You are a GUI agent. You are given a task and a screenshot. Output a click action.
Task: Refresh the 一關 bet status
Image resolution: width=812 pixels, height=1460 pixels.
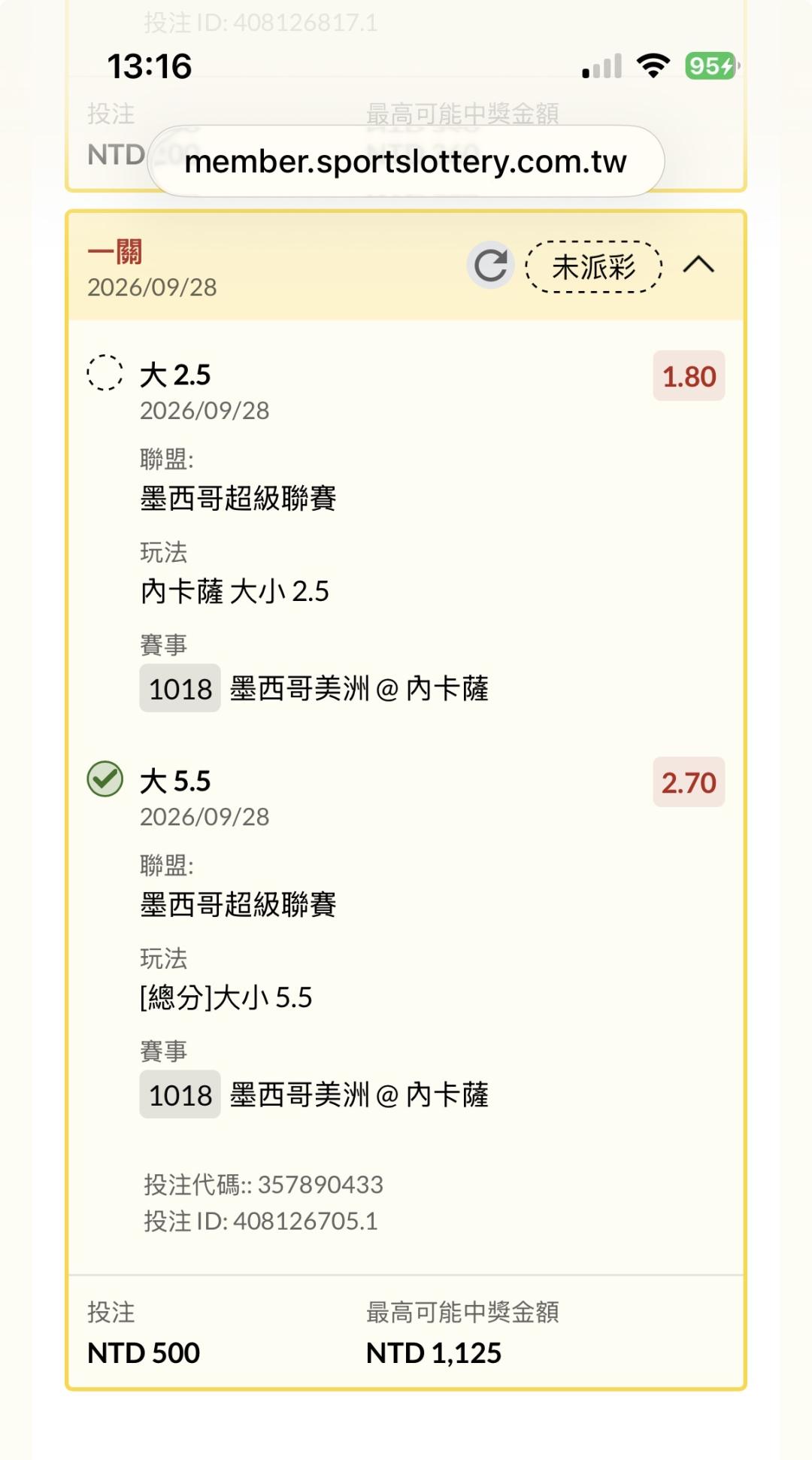click(490, 266)
